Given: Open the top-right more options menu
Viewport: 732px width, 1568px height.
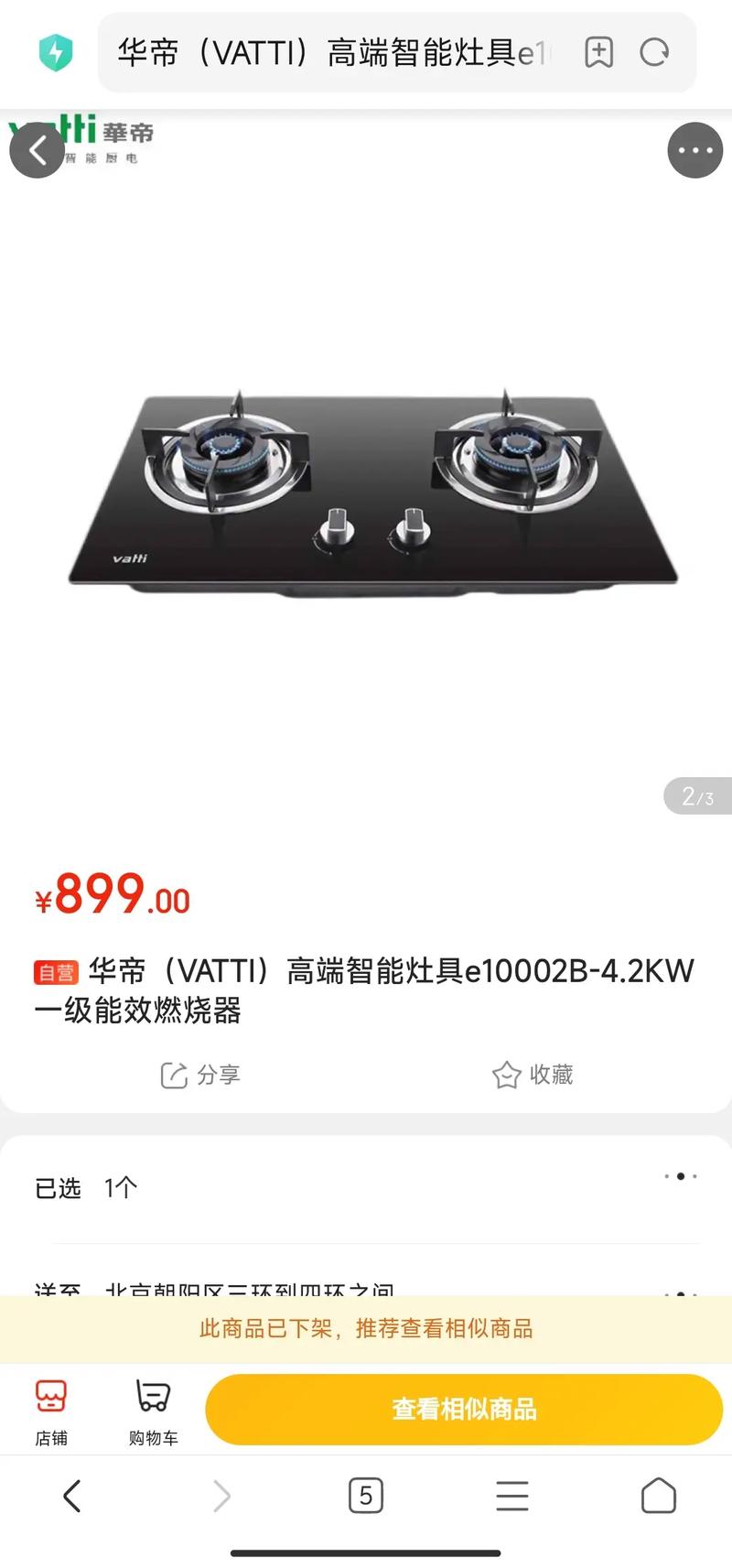Looking at the screenshot, I should pos(694,149).
